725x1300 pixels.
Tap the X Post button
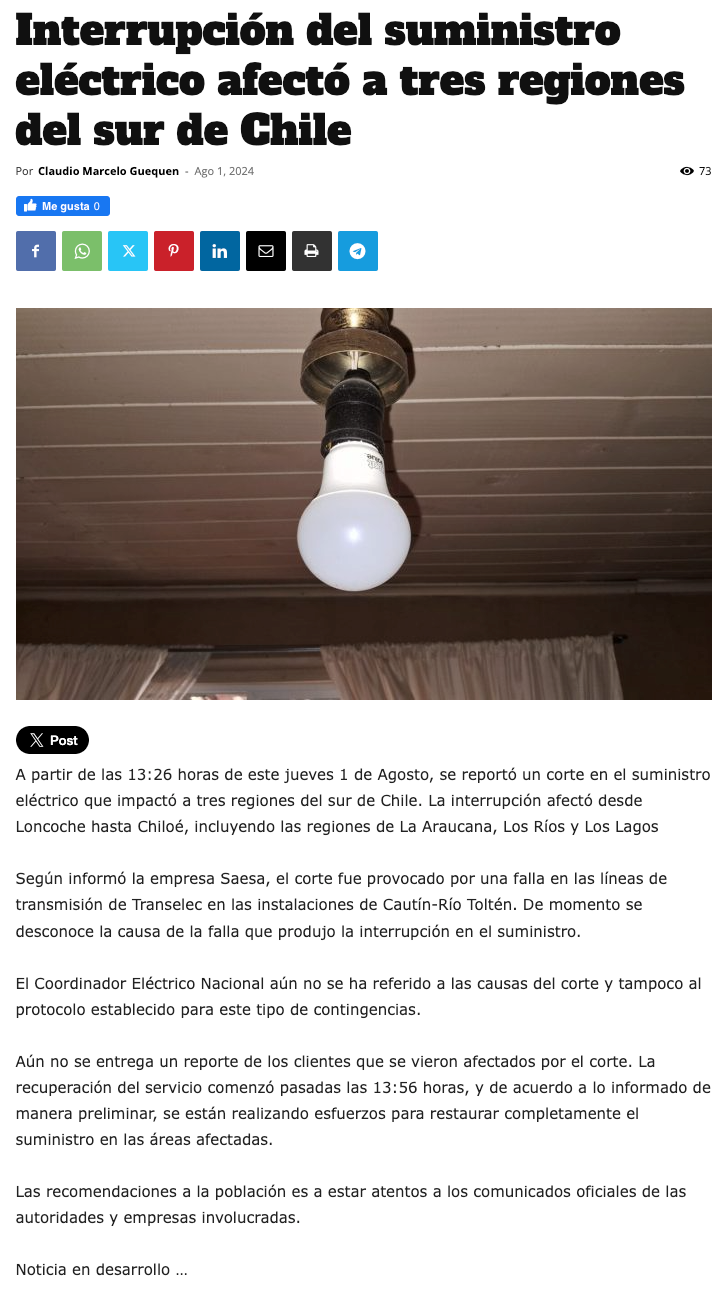pyautogui.click(x=53, y=740)
